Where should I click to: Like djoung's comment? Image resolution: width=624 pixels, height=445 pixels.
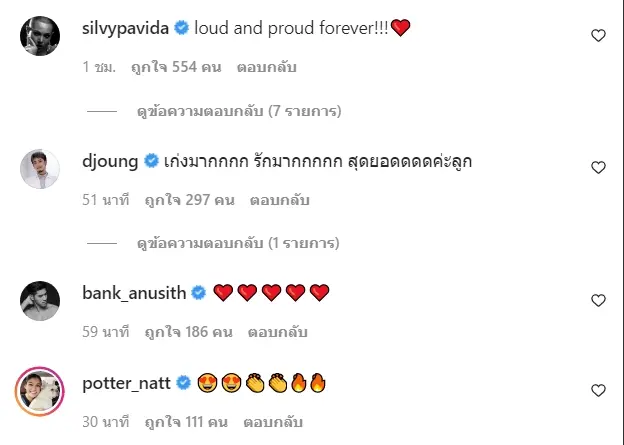(598, 168)
